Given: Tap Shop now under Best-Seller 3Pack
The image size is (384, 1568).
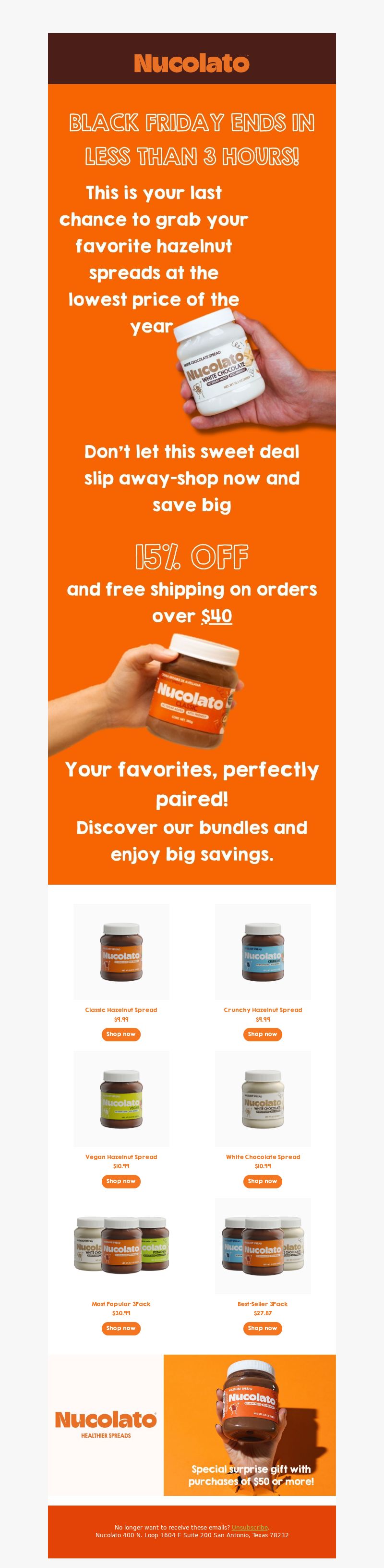Looking at the screenshot, I should 263,1328.
